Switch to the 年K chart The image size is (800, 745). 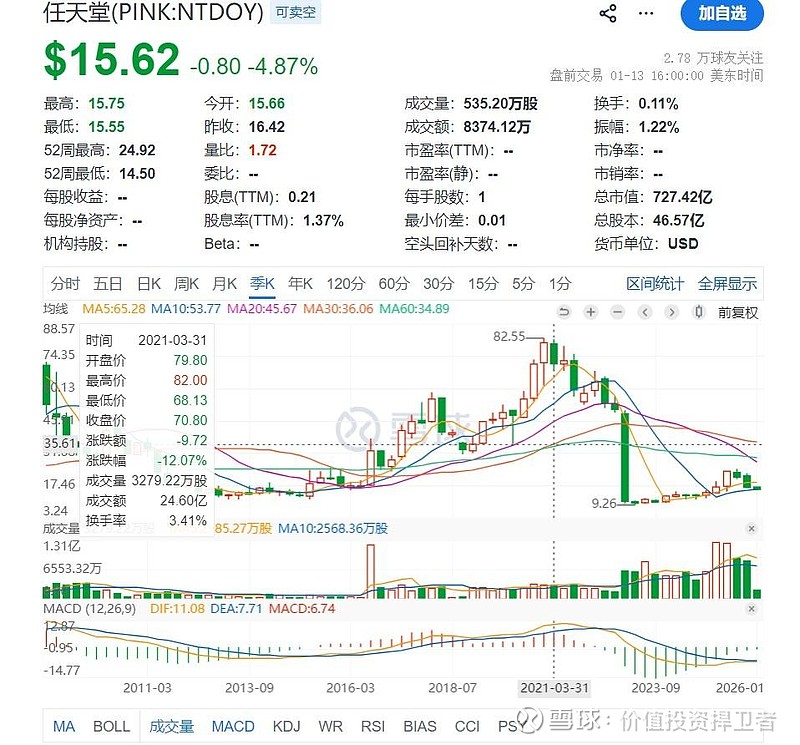click(301, 283)
